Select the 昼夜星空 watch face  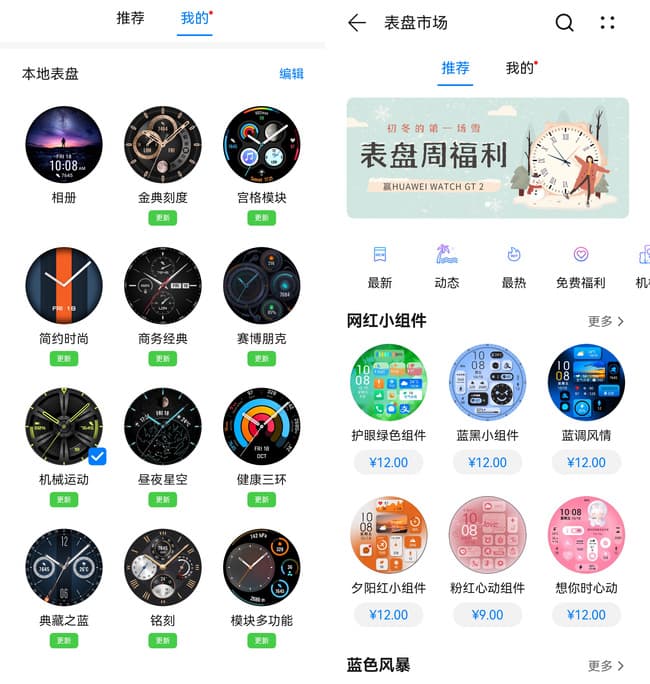(163, 427)
